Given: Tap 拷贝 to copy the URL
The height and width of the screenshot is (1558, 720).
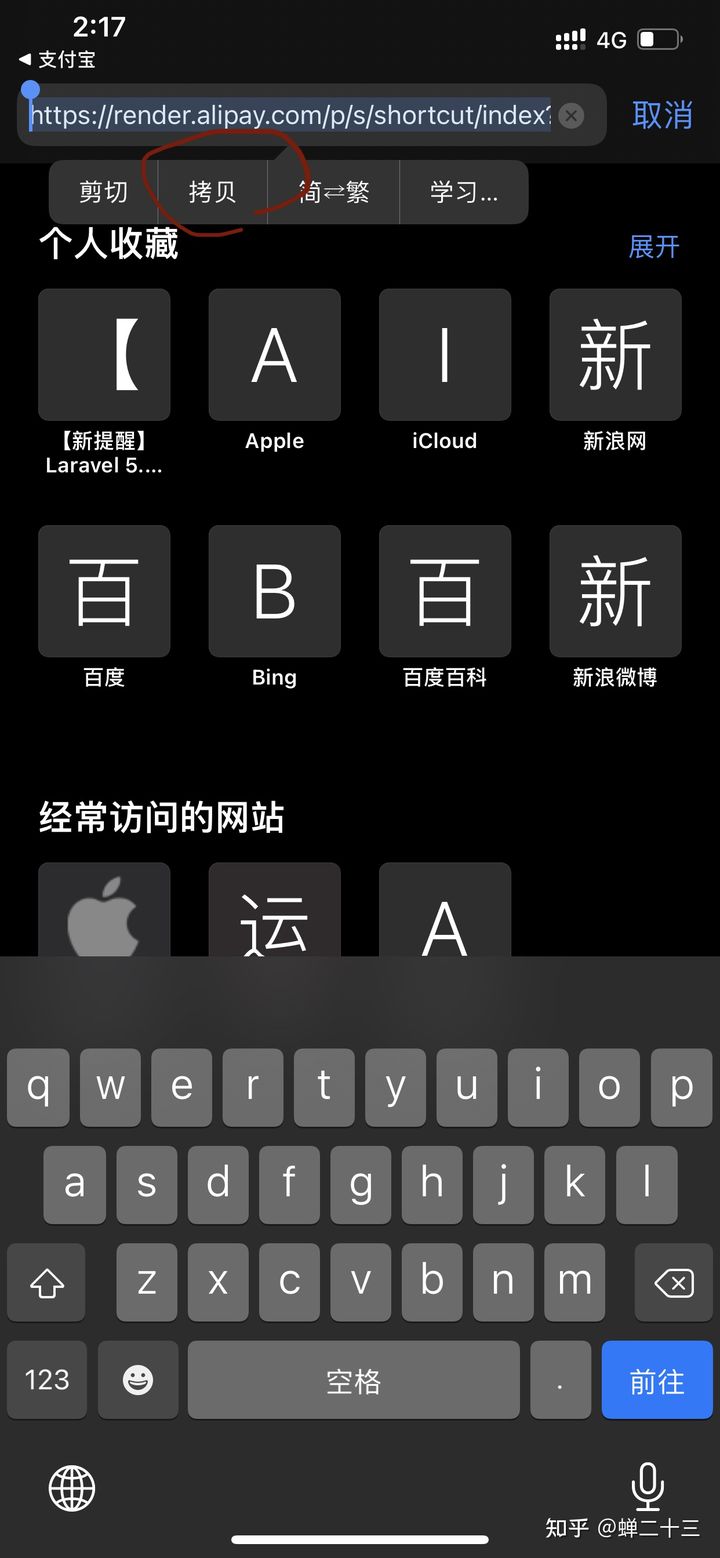Looking at the screenshot, I should pos(212,192).
